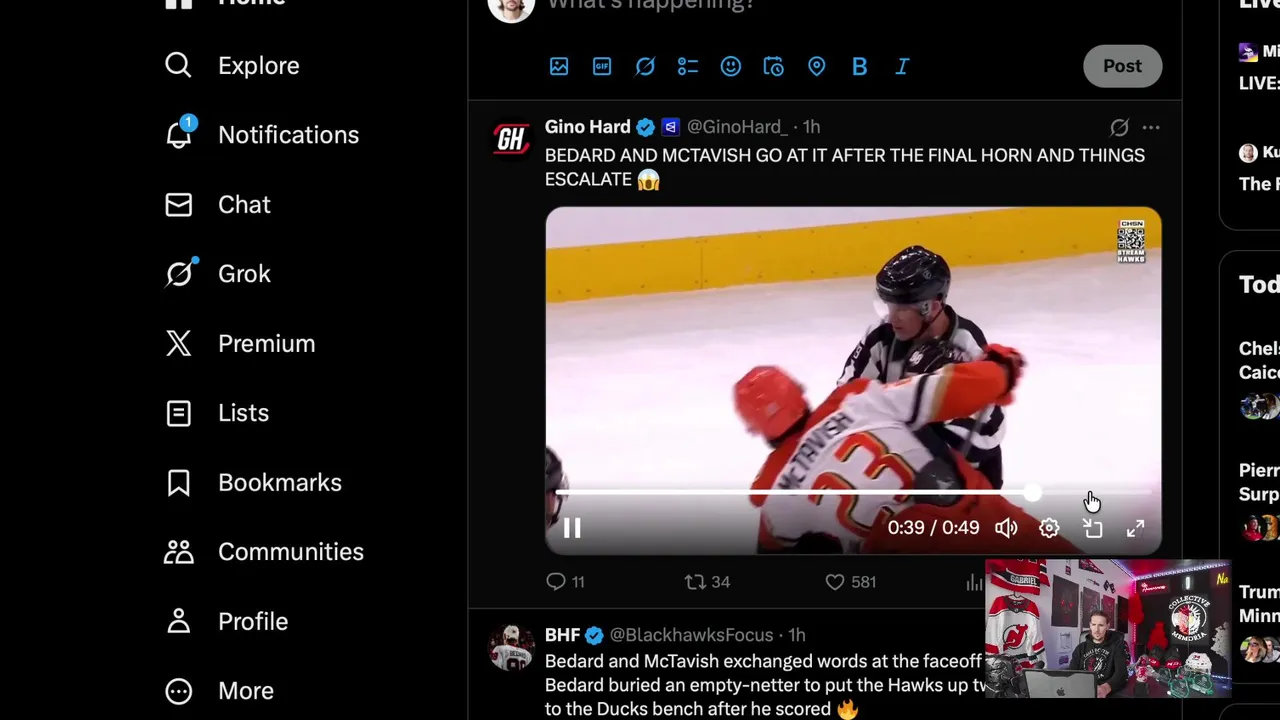The width and height of the screenshot is (1280, 720).
Task: Insert an emoji in the composer
Action: click(731, 66)
